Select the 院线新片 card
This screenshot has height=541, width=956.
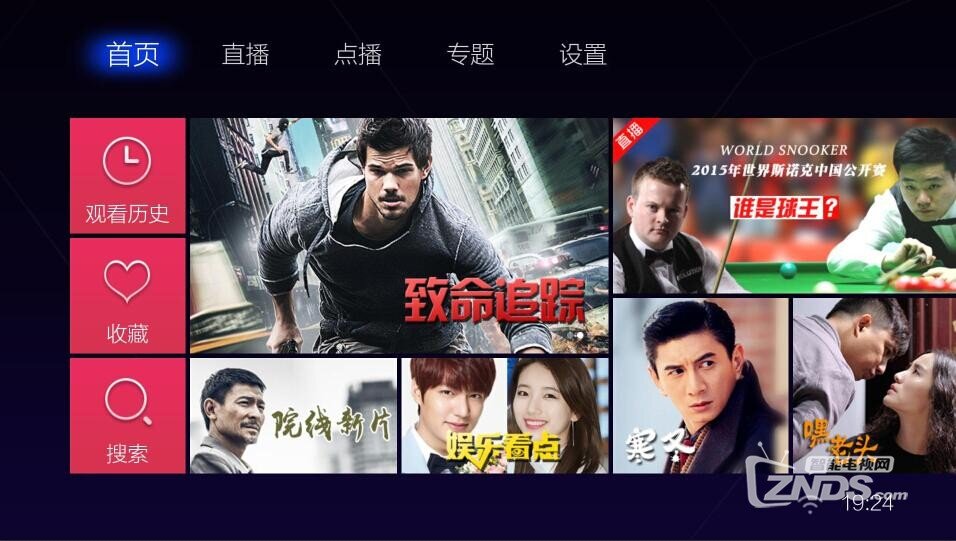(x=293, y=415)
